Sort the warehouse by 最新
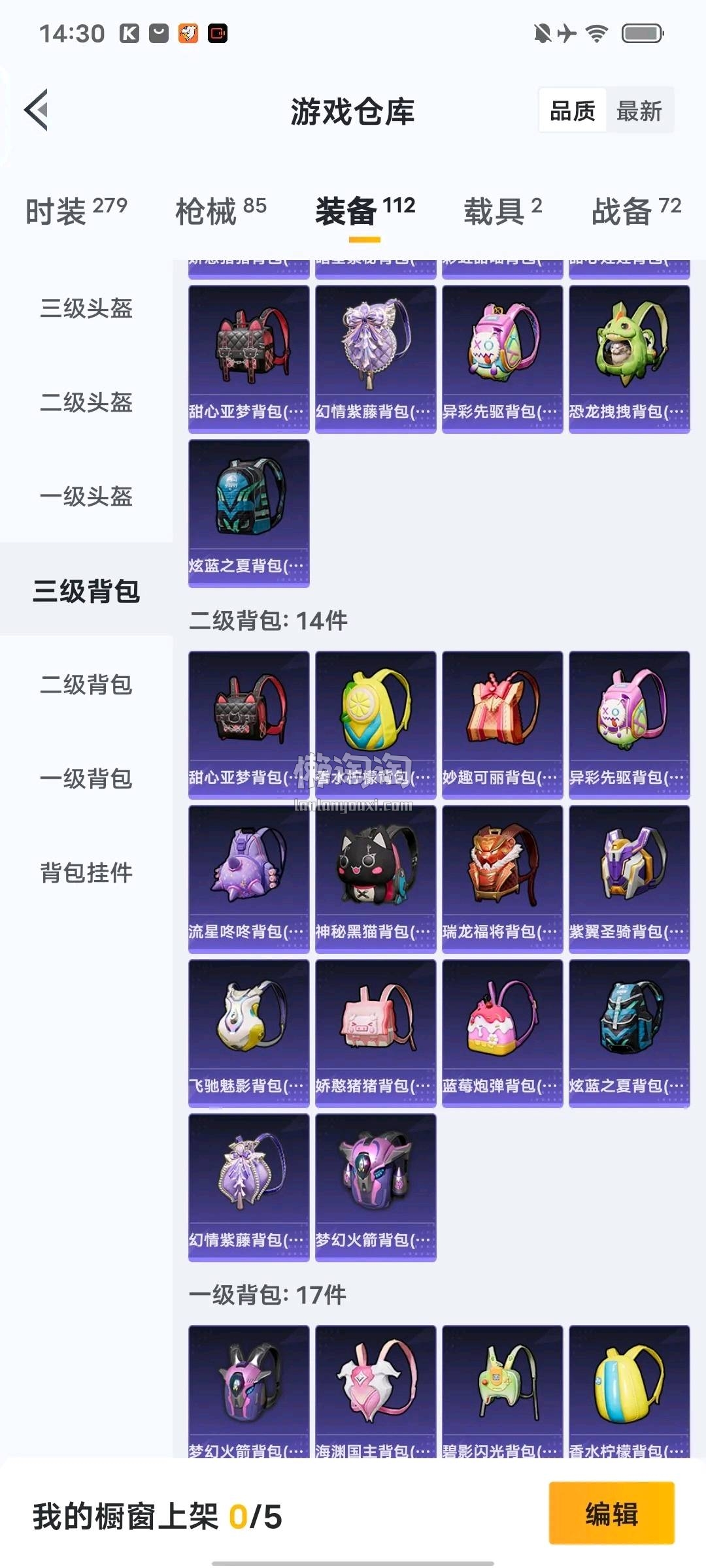Image resolution: width=706 pixels, height=1568 pixels. [639, 110]
